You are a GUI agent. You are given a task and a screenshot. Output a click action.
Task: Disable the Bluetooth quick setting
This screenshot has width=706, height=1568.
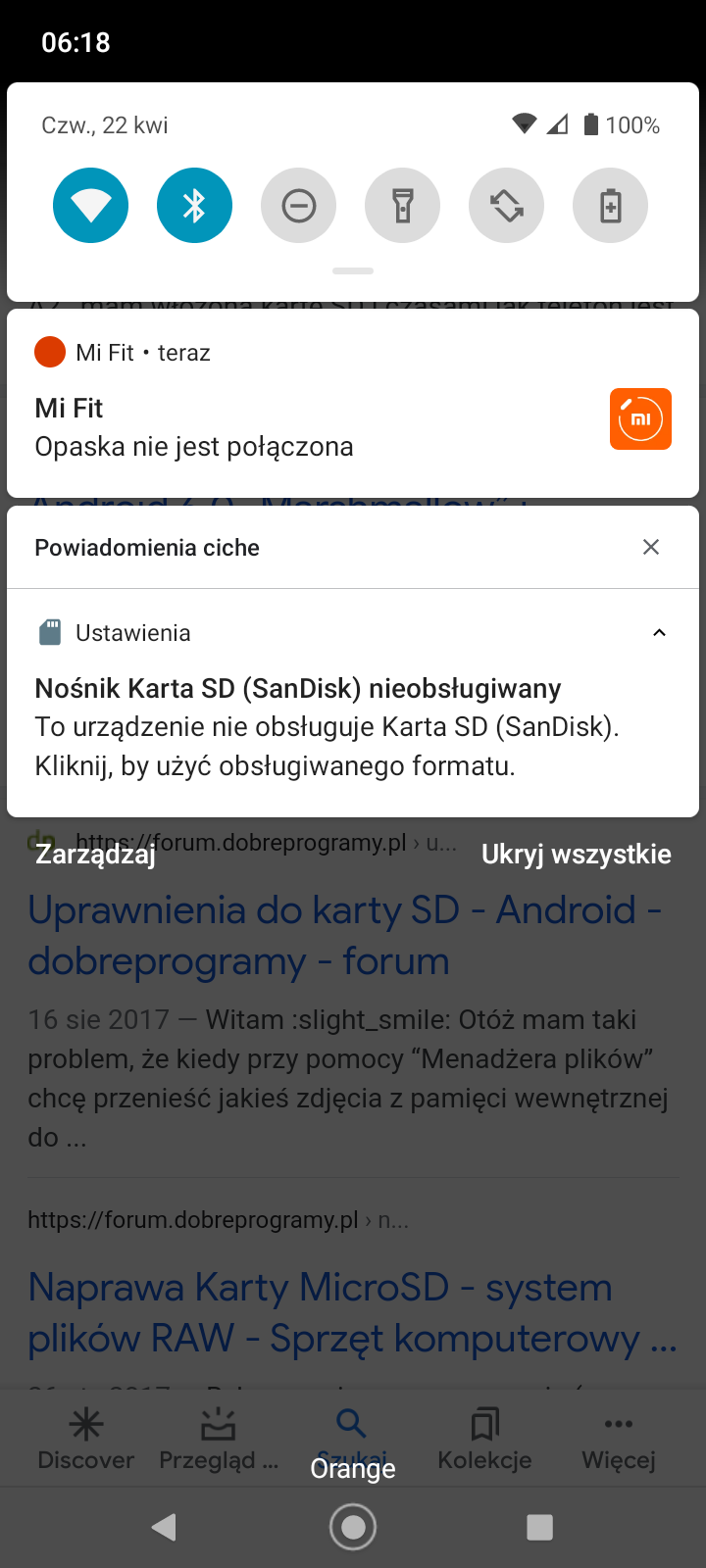coord(194,206)
